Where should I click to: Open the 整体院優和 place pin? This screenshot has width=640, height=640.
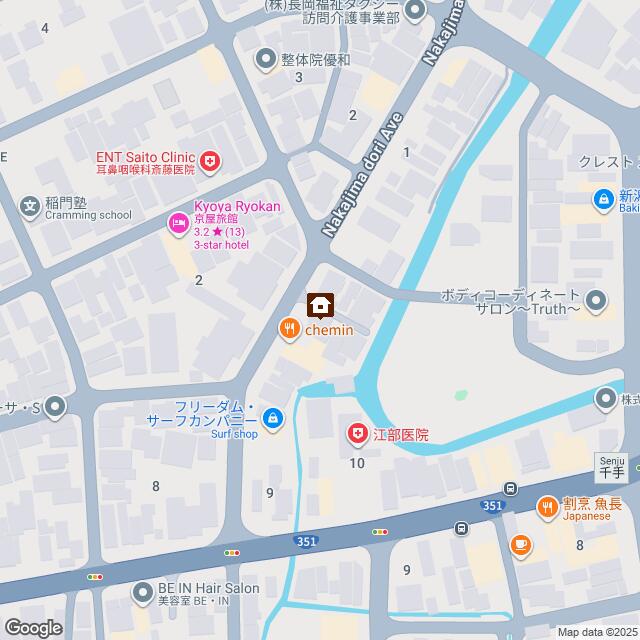click(x=266, y=59)
